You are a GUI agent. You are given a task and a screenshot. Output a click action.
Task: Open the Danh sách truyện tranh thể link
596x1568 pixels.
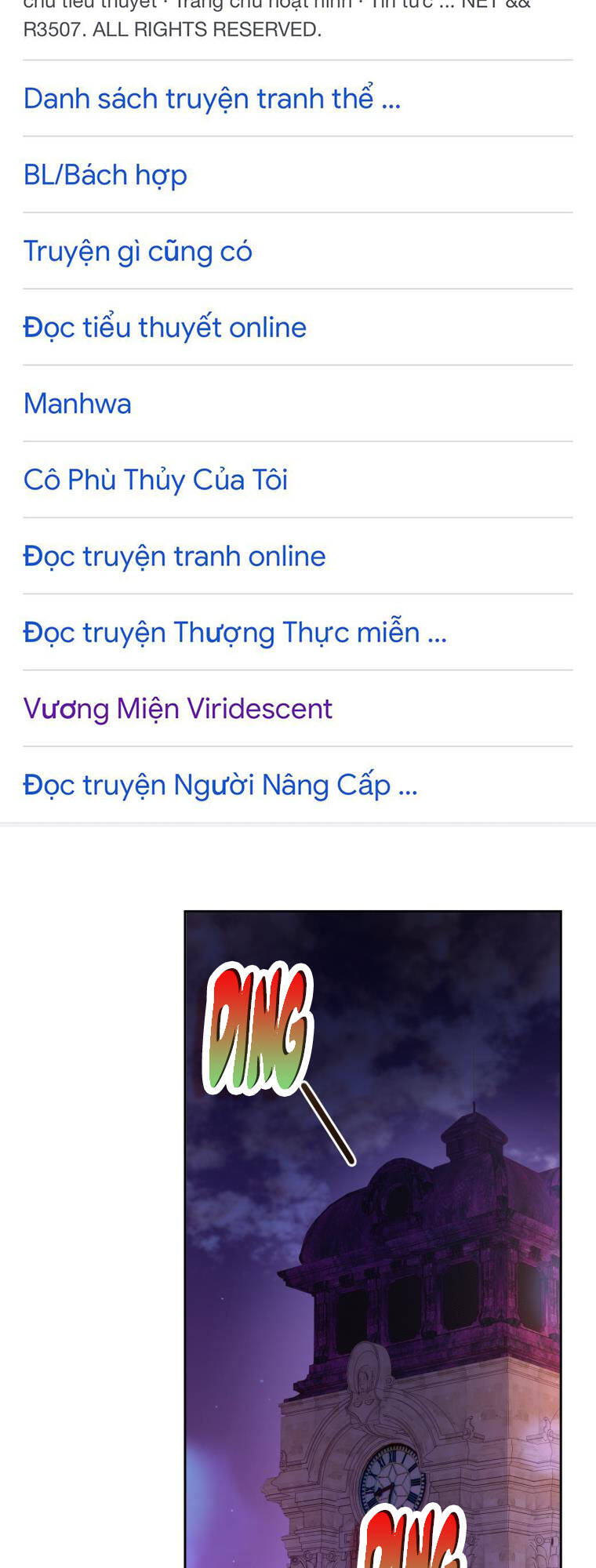212,99
